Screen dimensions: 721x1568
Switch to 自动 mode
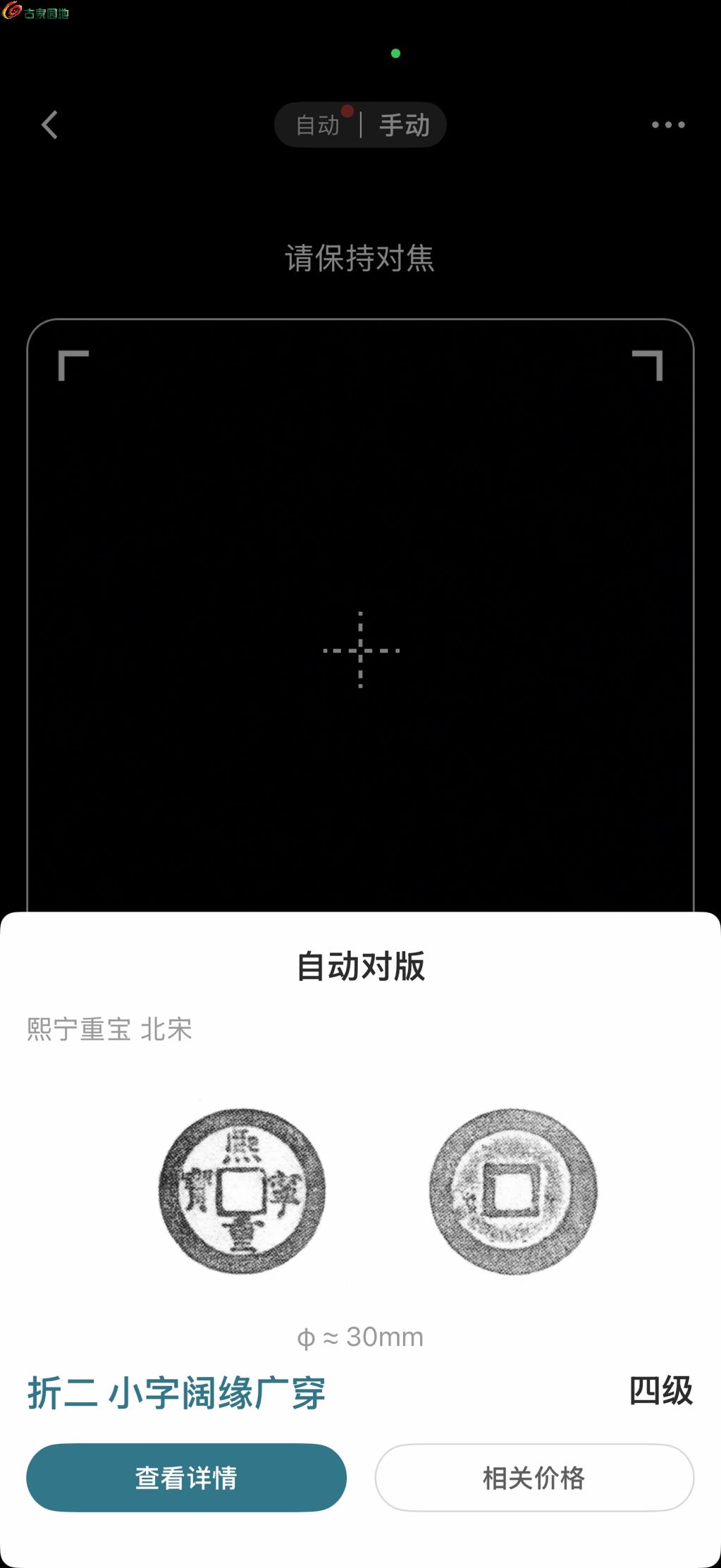(318, 125)
